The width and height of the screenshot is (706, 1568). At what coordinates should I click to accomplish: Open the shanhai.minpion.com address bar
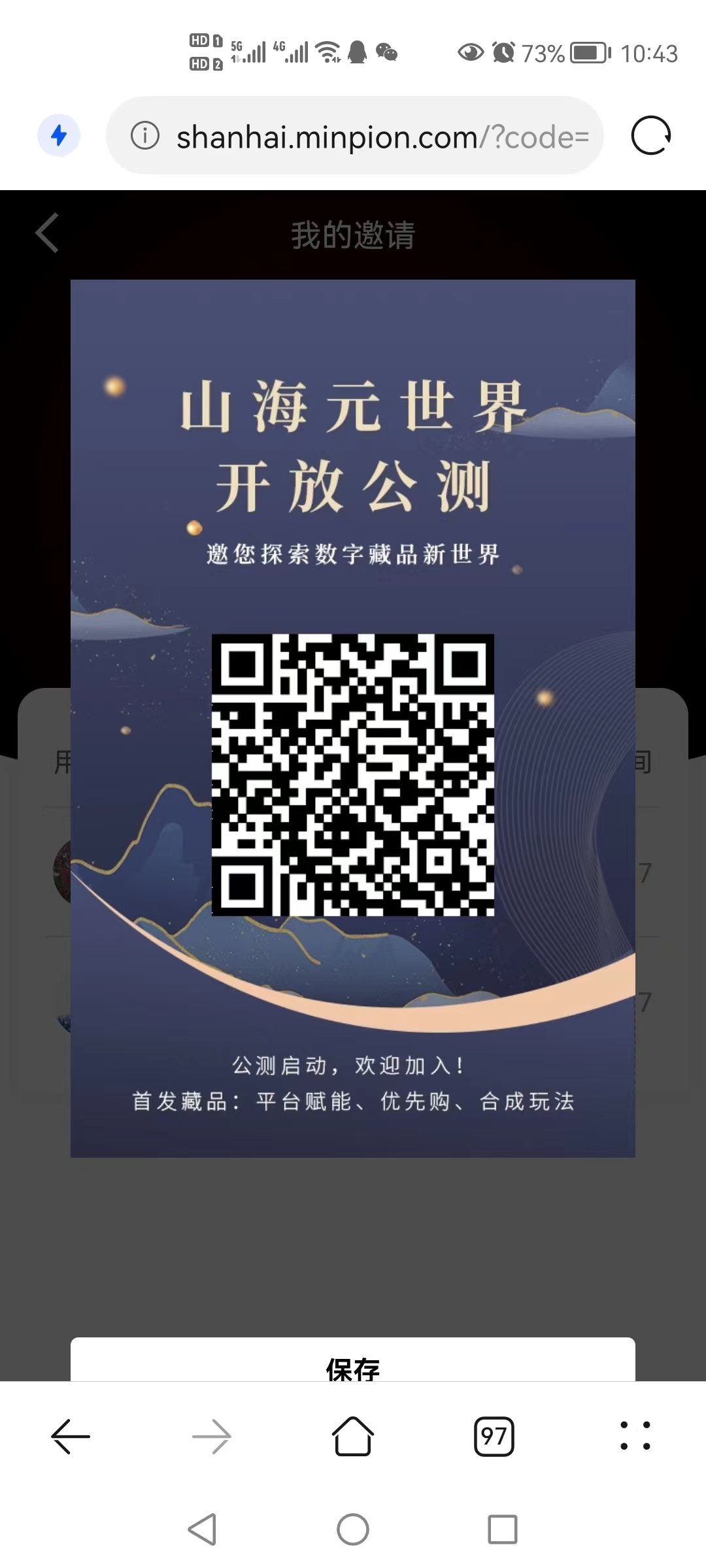click(x=382, y=137)
